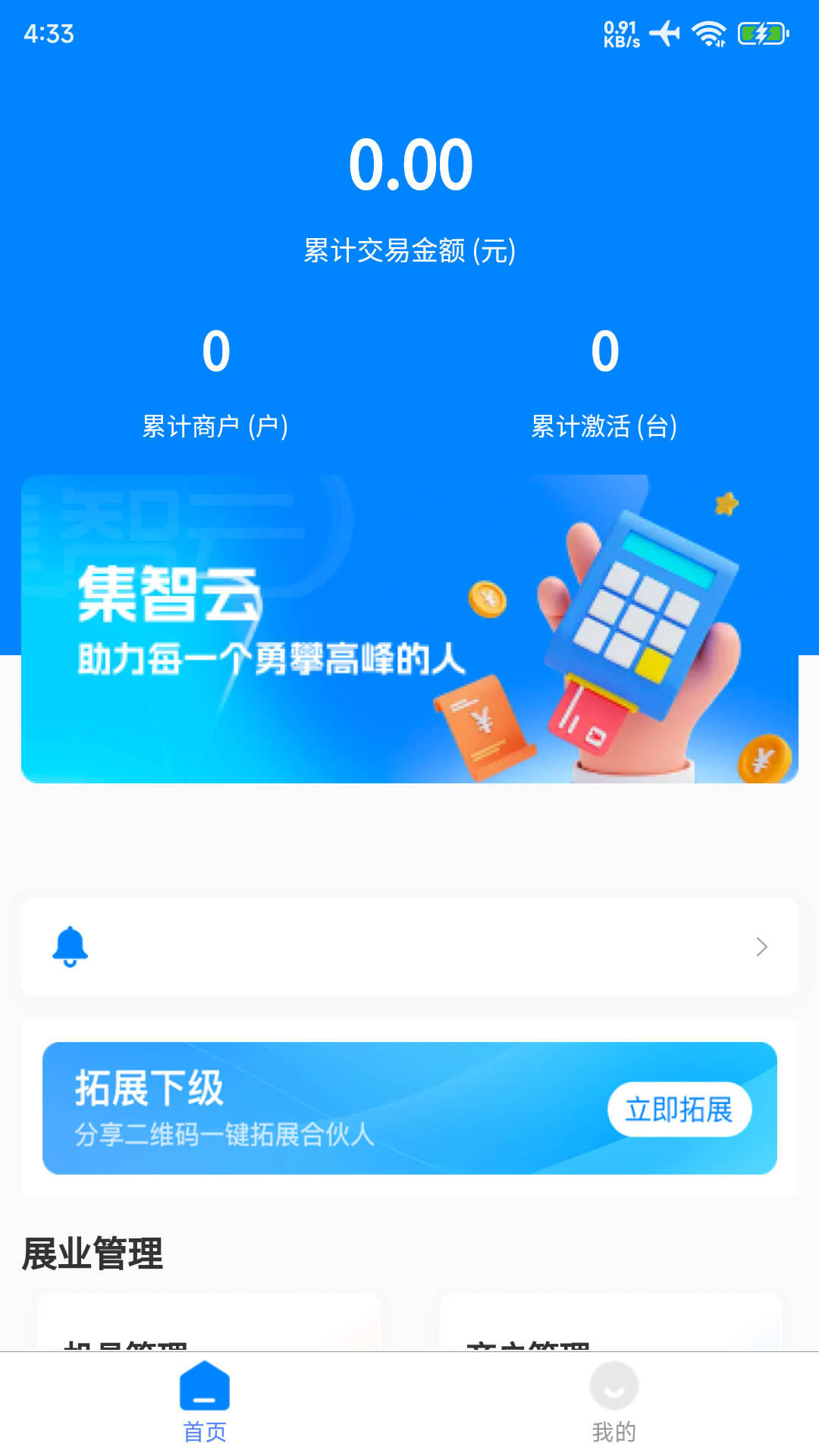Open the 我的 profile tab icon
The width and height of the screenshot is (819, 1456).
(613, 1385)
